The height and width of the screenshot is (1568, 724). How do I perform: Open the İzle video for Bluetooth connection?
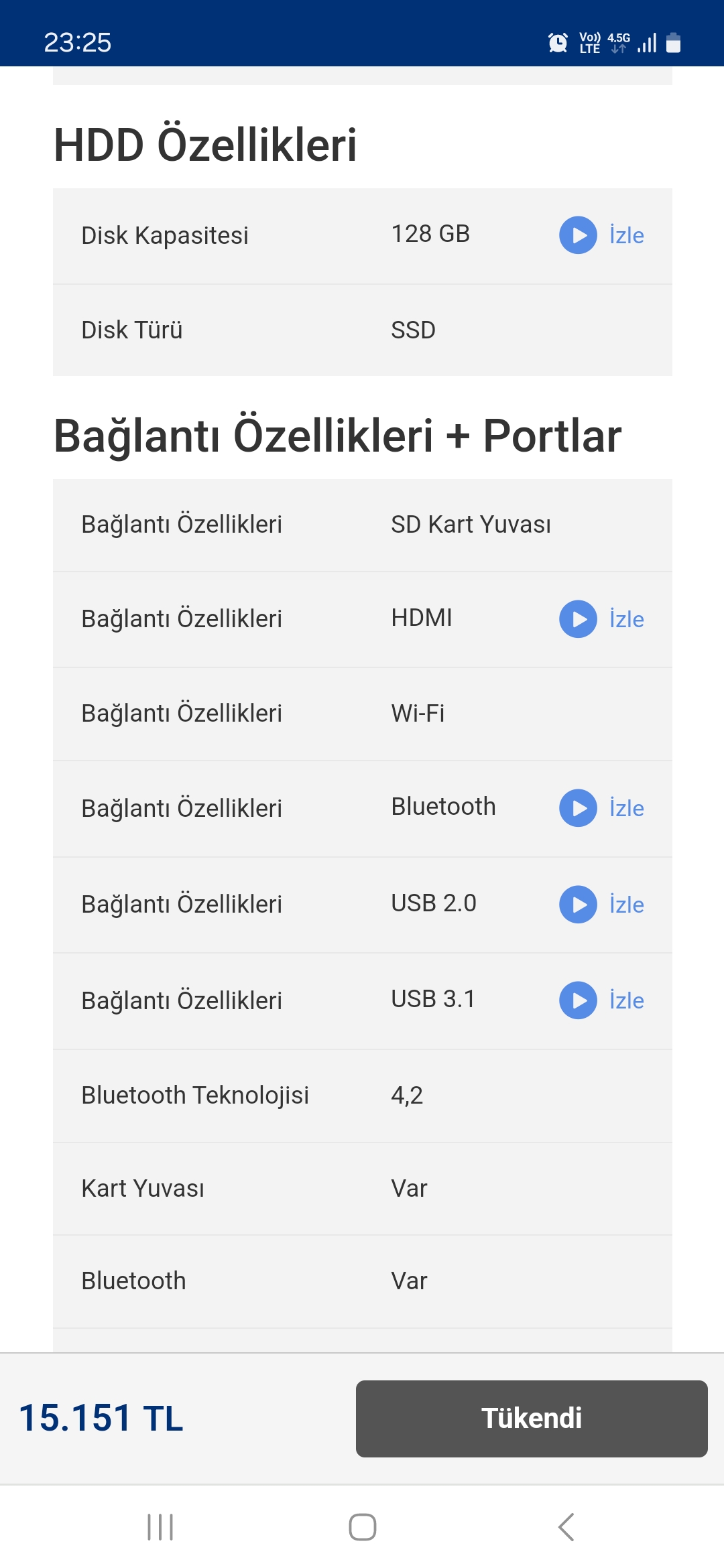[601, 808]
